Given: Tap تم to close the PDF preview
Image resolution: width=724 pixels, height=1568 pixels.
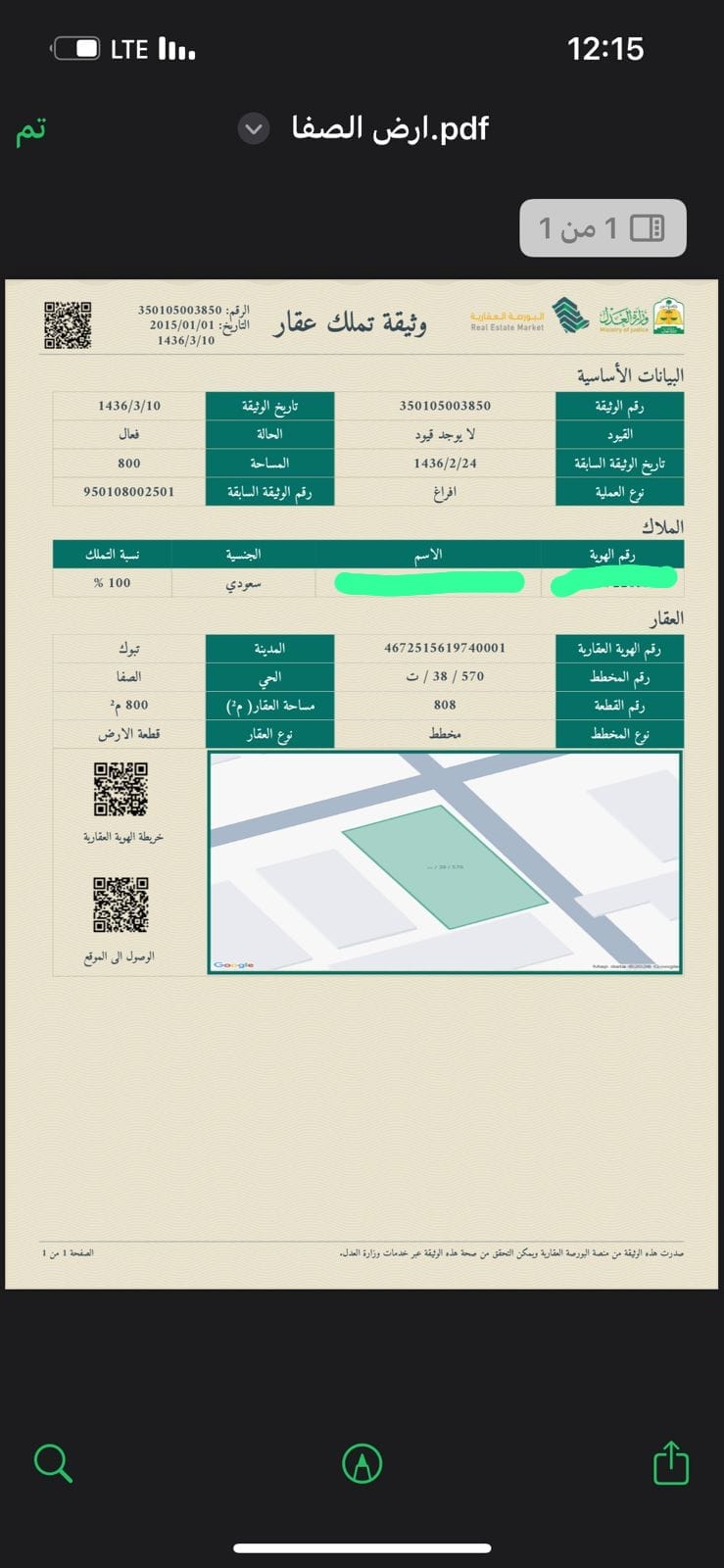Looking at the screenshot, I should point(31,129).
